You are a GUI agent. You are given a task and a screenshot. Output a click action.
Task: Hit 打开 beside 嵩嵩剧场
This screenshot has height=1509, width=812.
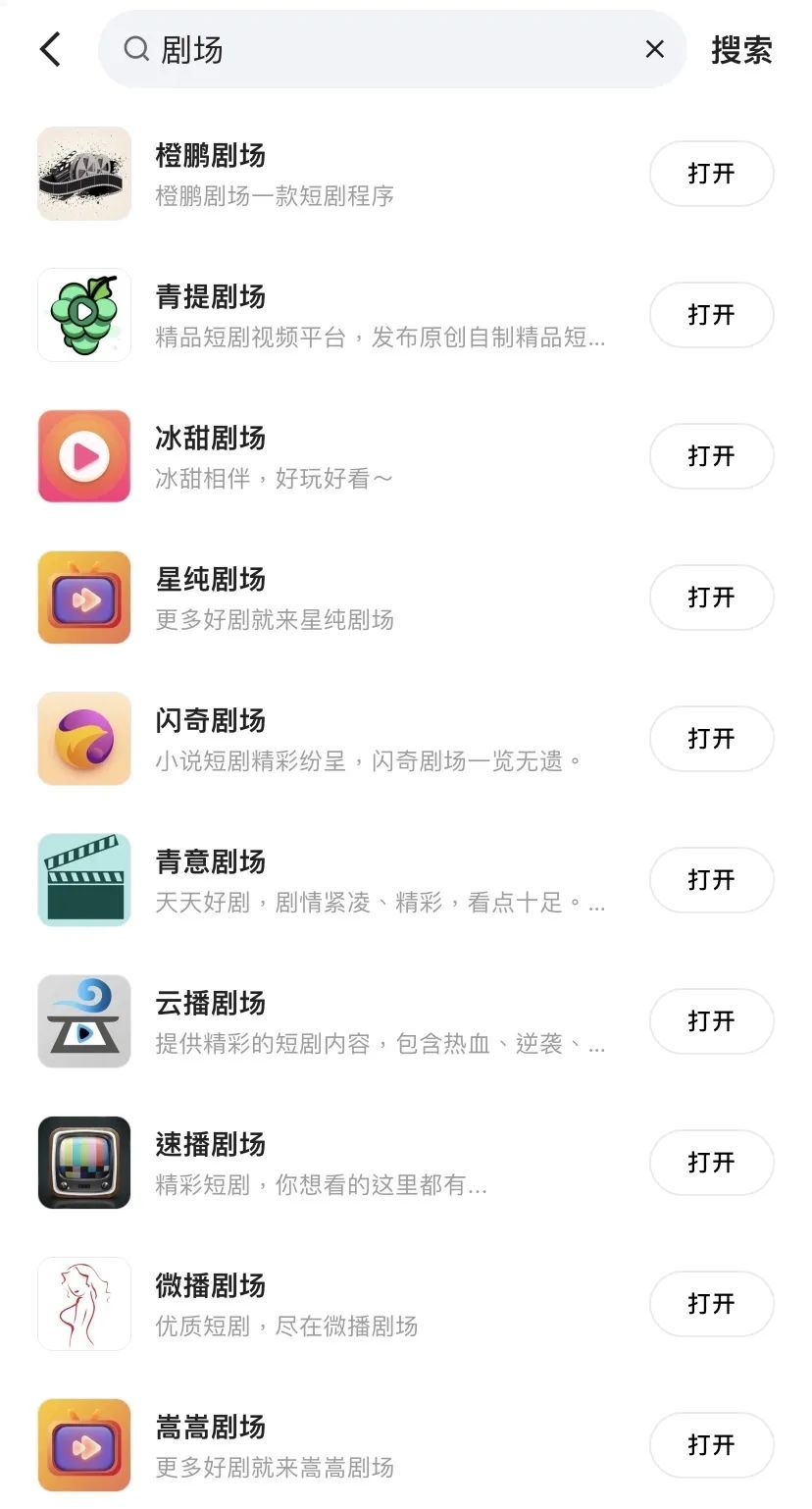coord(711,1445)
